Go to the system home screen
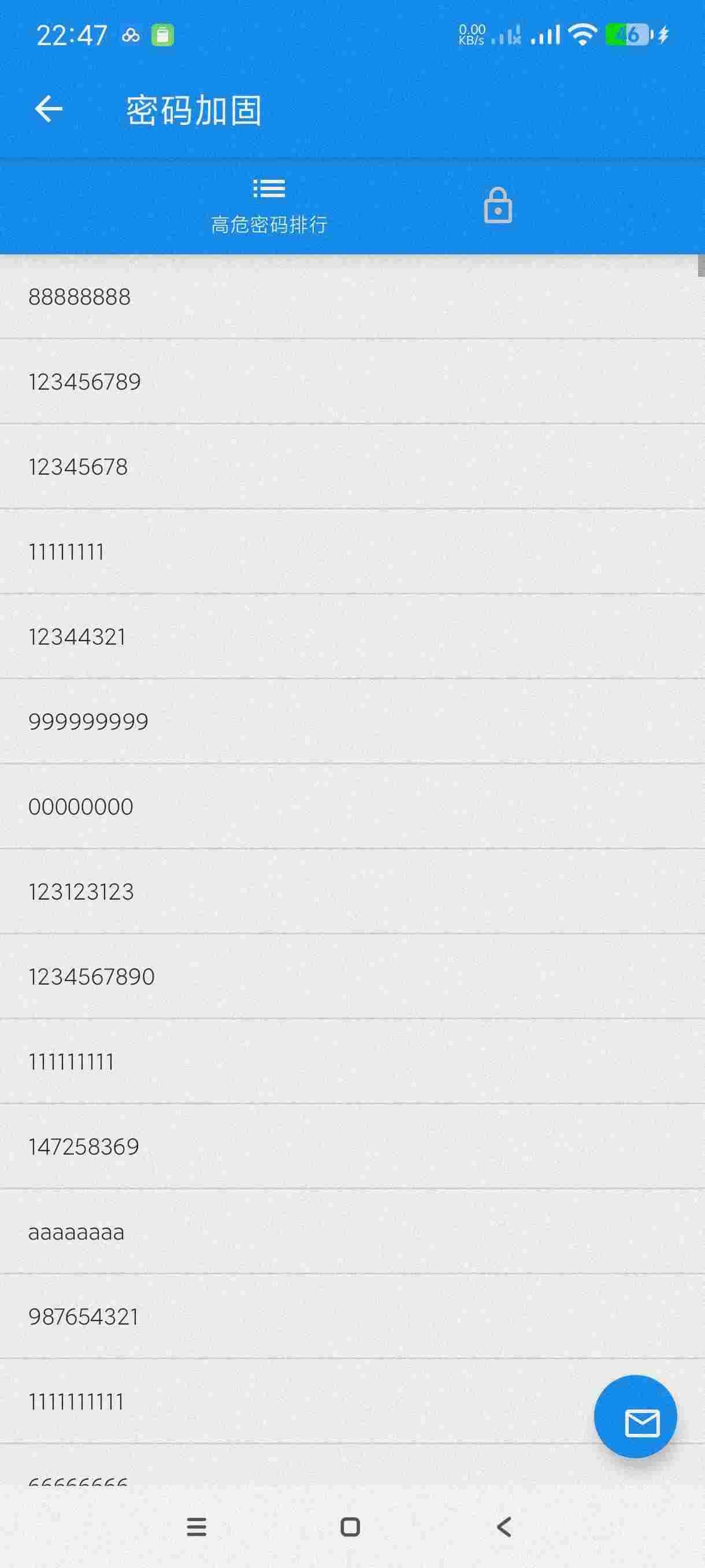Viewport: 705px width, 1568px height. [350, 1526]
